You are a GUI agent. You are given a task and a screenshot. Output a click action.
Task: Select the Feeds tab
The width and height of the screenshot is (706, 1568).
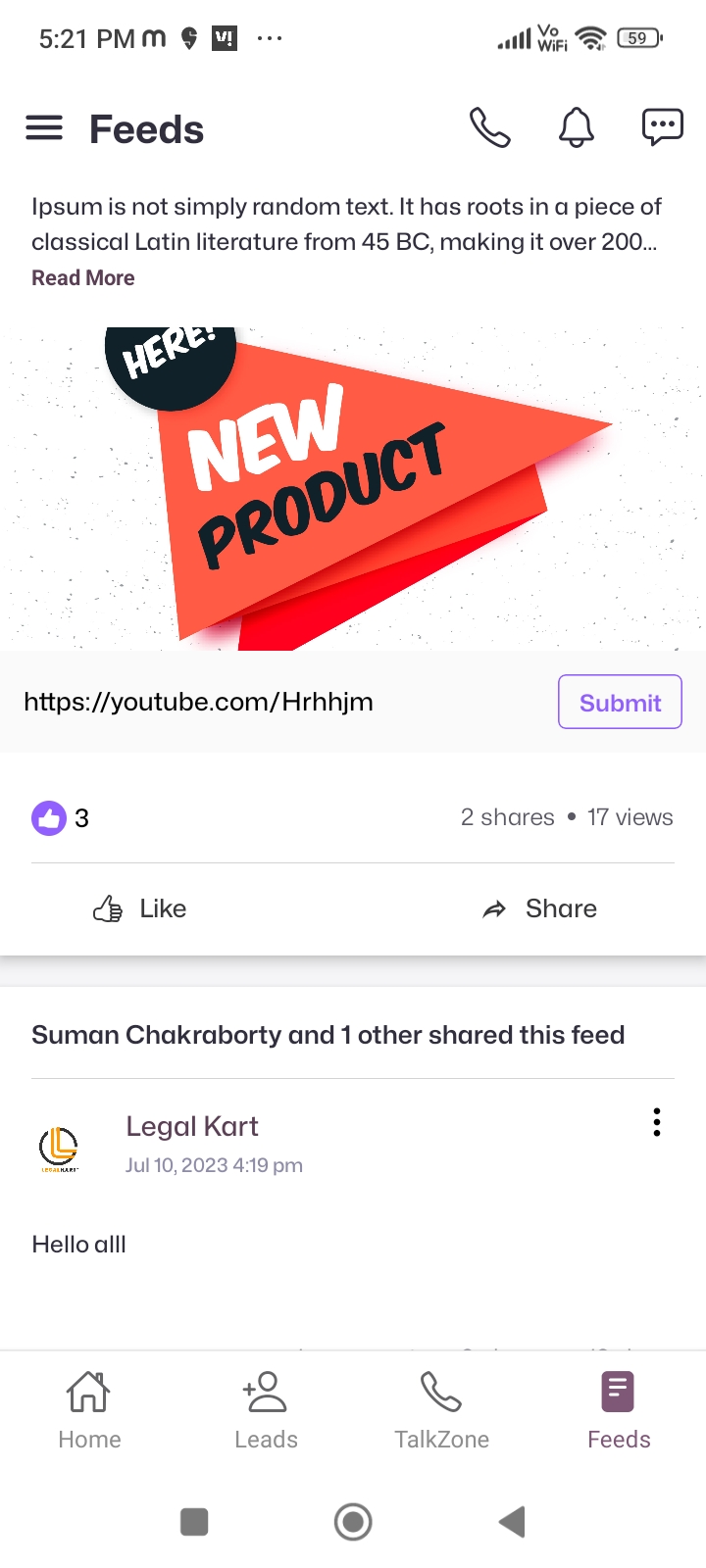coord(619,1410)
